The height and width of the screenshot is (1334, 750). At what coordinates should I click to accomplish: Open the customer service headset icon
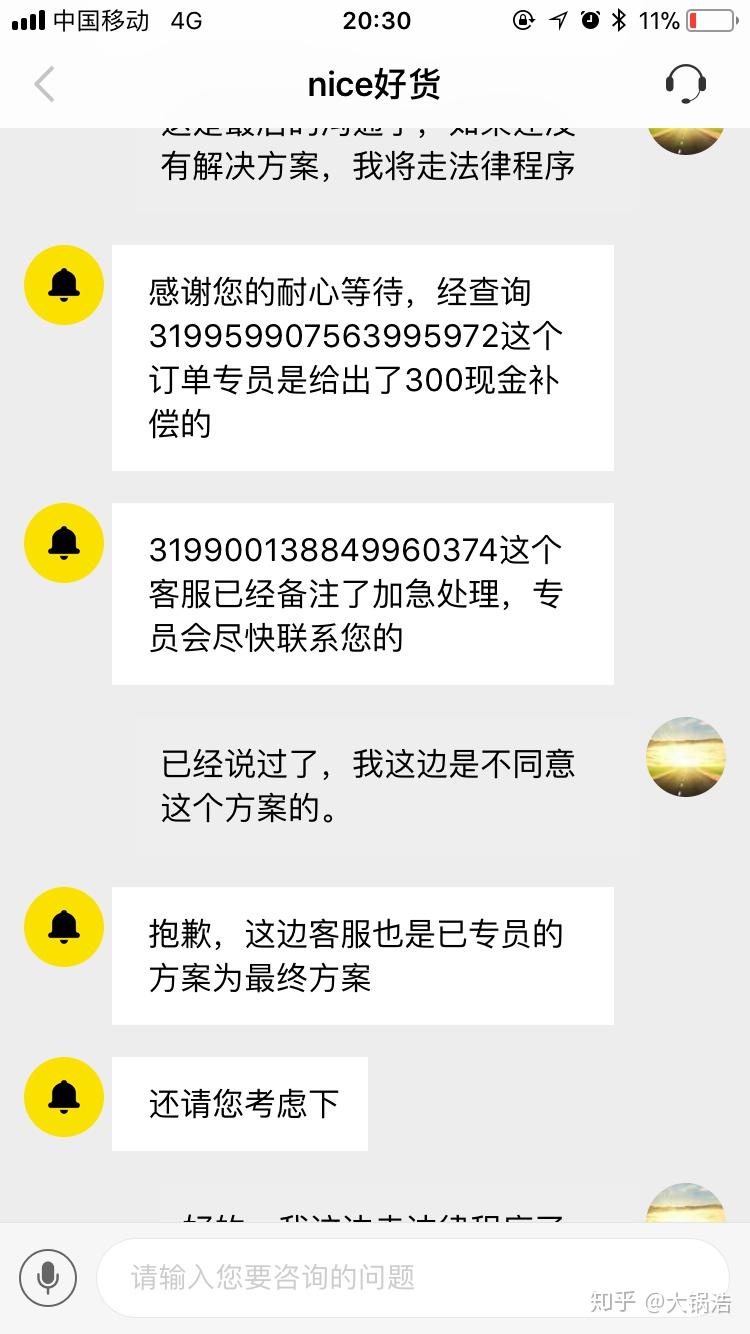pyautogui.click(x=686, y=84)
